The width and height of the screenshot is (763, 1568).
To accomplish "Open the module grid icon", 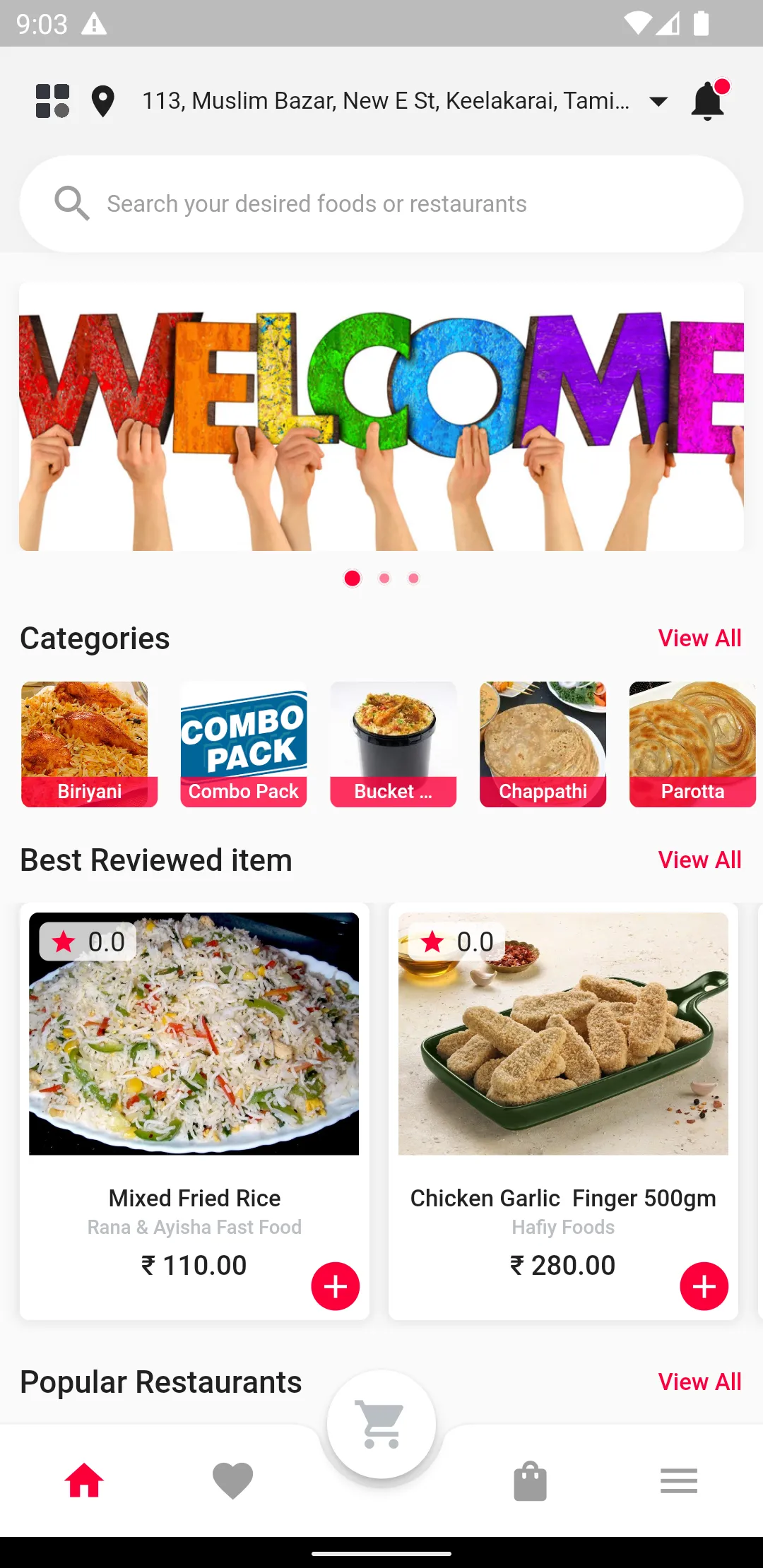I will click(53, 101).
